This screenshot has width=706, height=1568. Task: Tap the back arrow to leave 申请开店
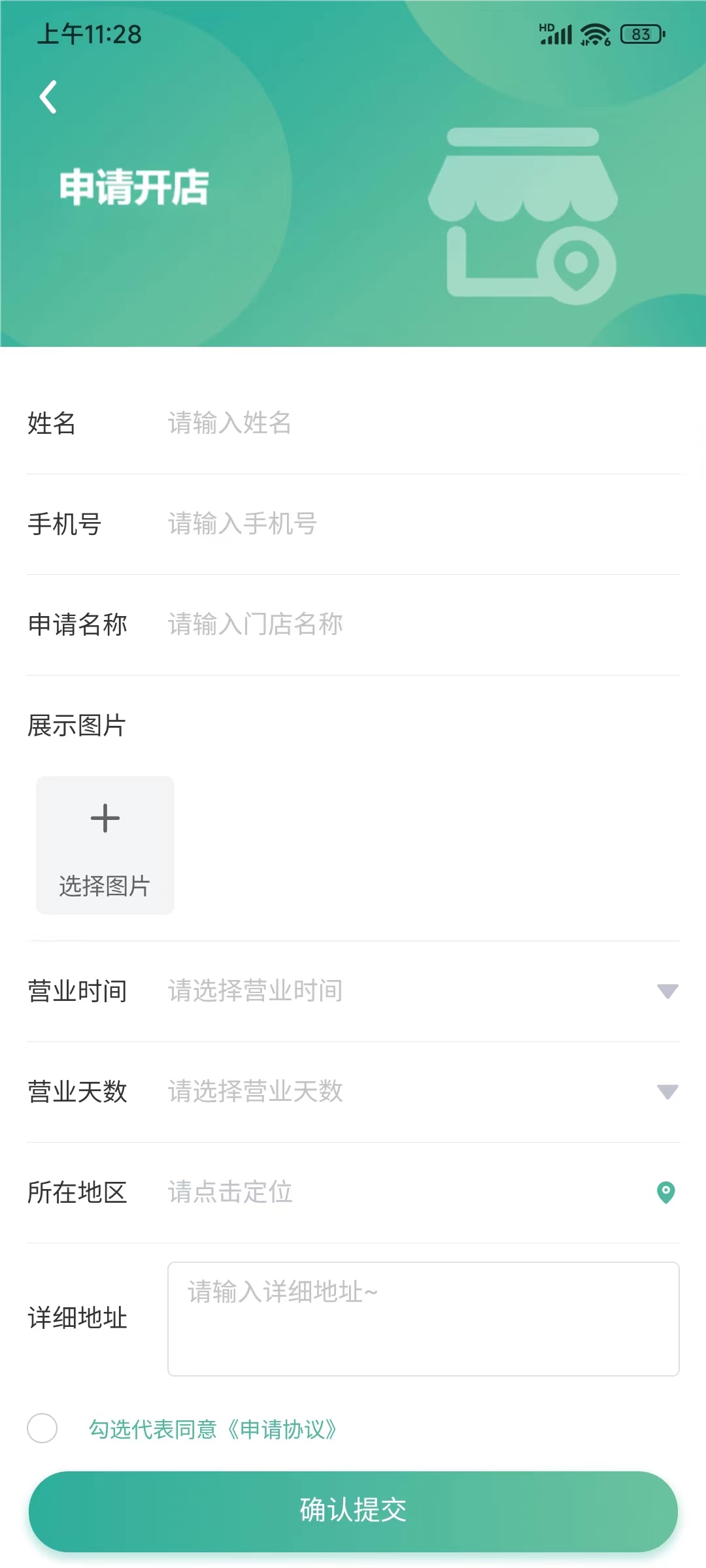click(48, 95)
